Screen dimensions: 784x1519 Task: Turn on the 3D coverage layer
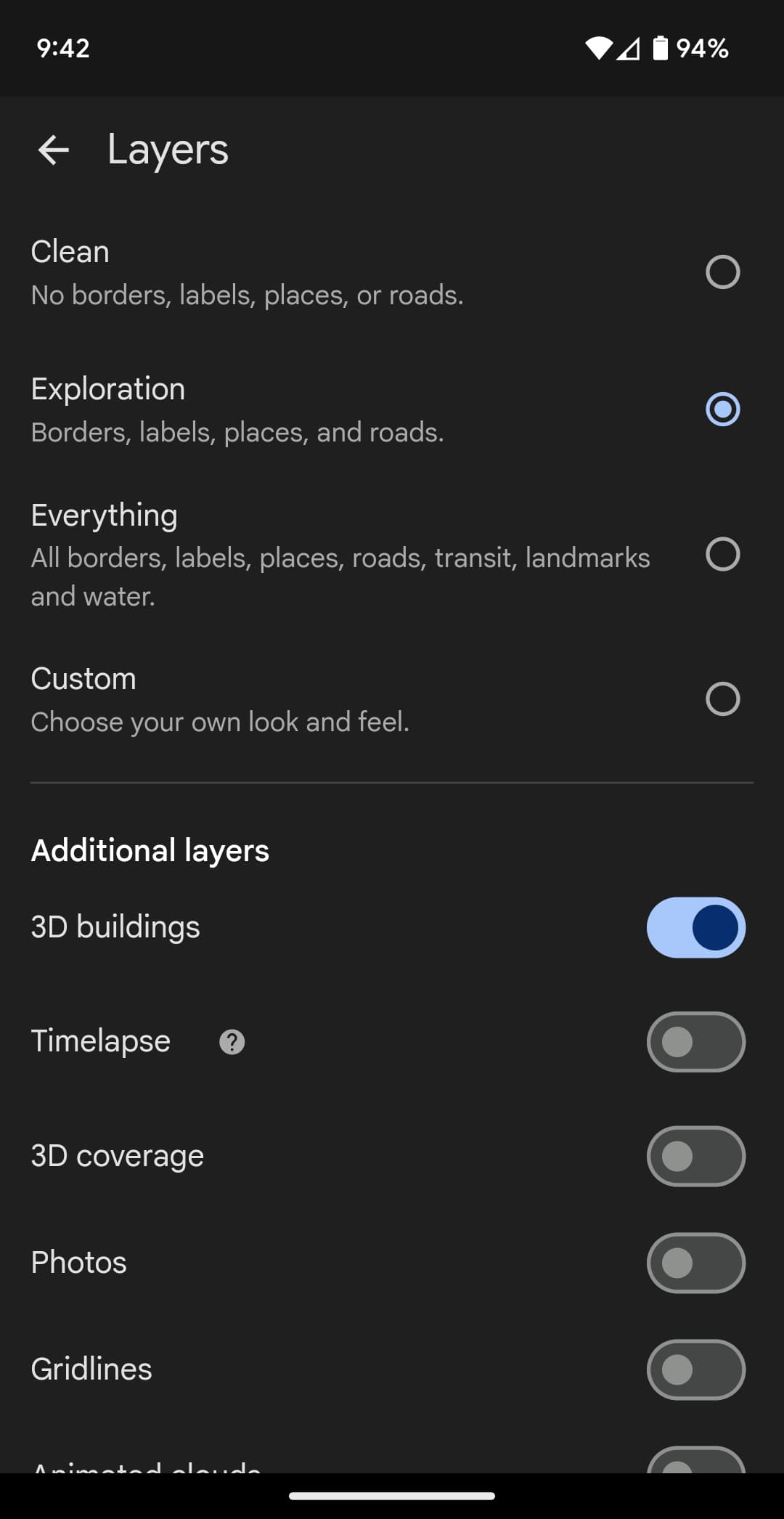pos(695,1156)
